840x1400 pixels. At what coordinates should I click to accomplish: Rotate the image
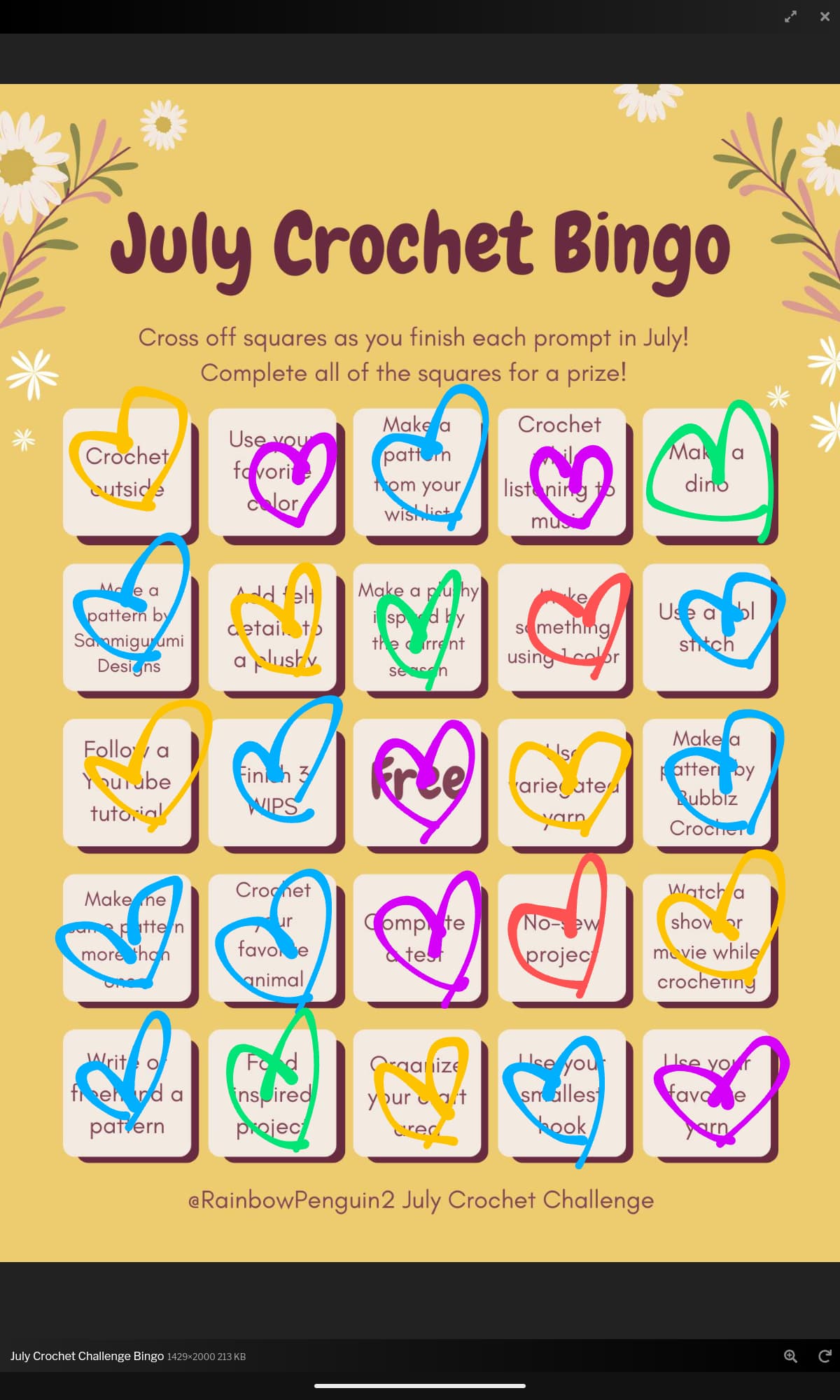[825, 1356]
